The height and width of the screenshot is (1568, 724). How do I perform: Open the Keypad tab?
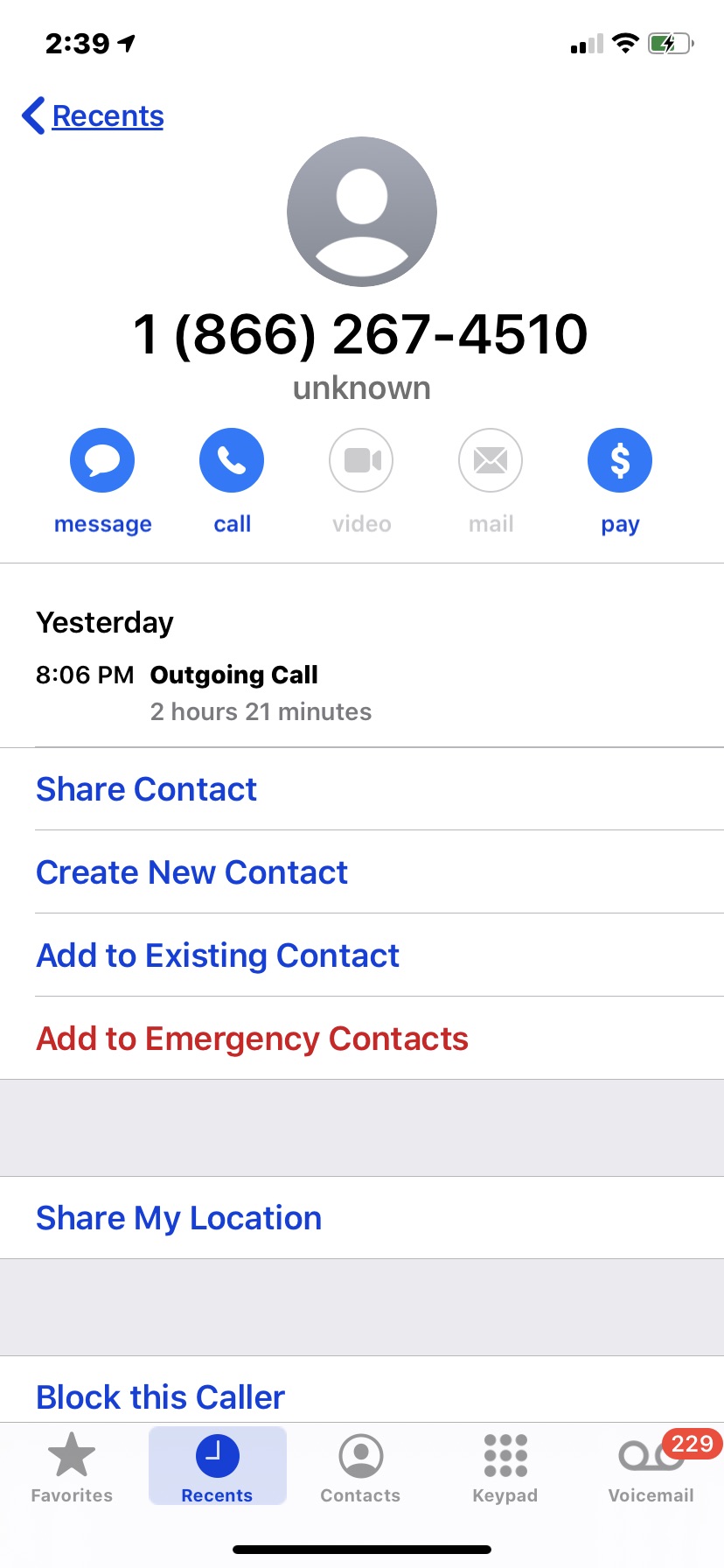click(505, 1467)
